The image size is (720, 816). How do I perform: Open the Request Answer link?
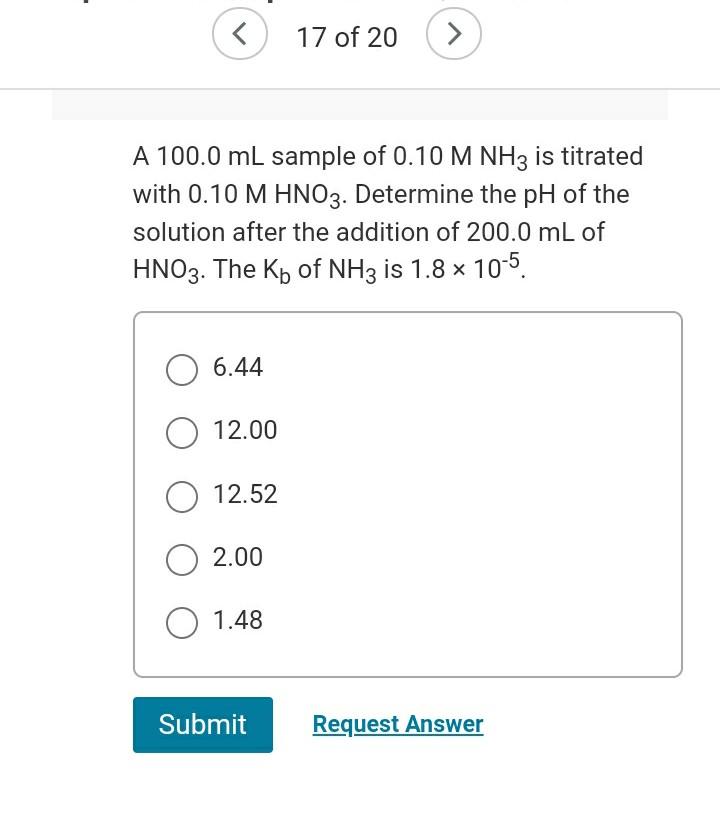point(398,725)
